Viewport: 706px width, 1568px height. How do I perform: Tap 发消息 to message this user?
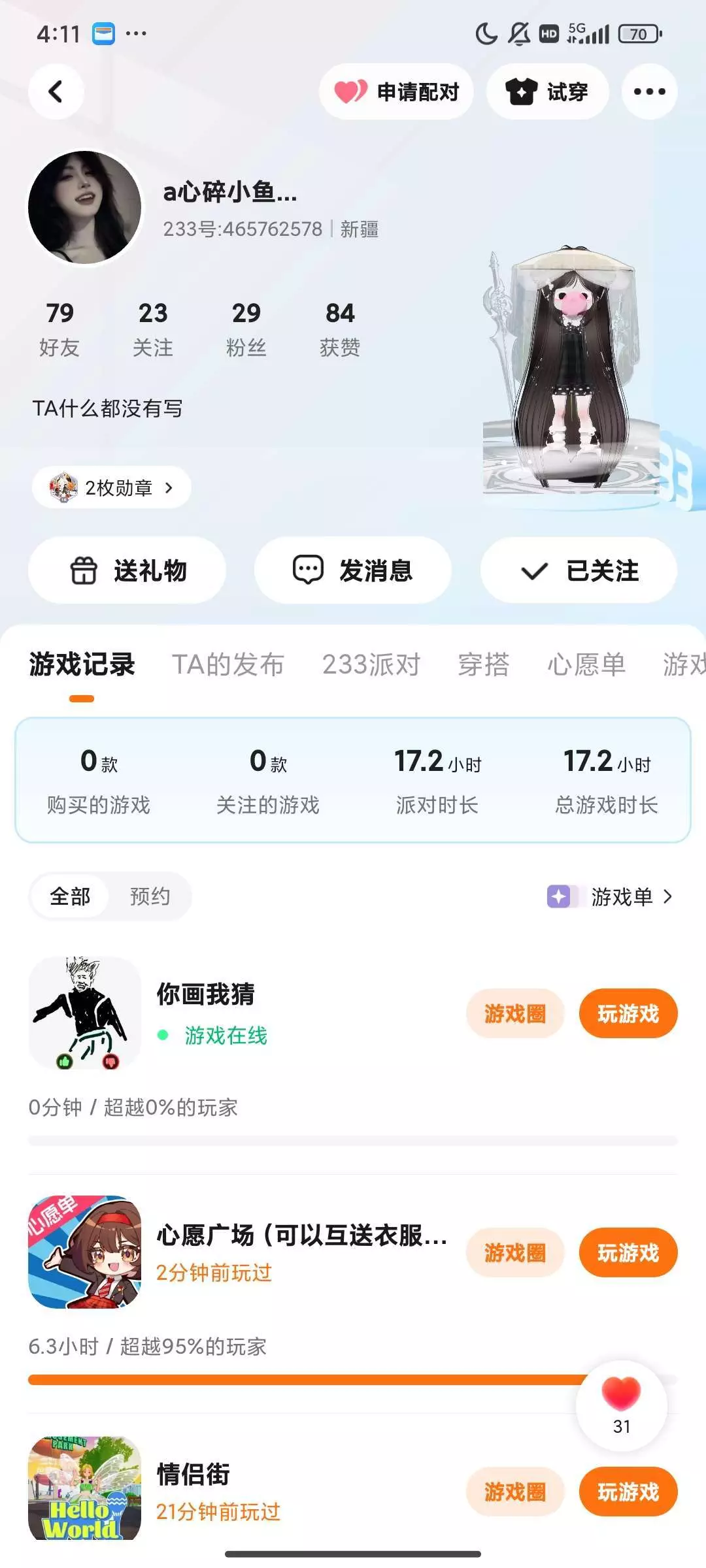pyautogui.click(x=353, y=570)
